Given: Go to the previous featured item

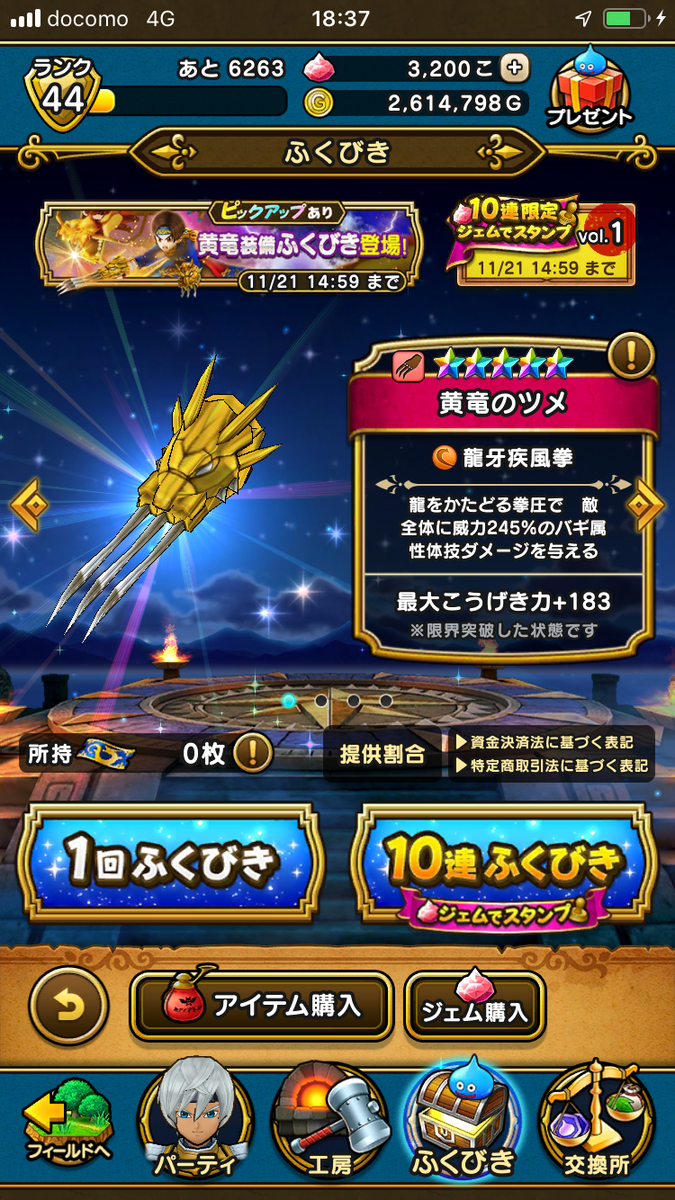Looking at the screenshot, I should tap(26, 505).
